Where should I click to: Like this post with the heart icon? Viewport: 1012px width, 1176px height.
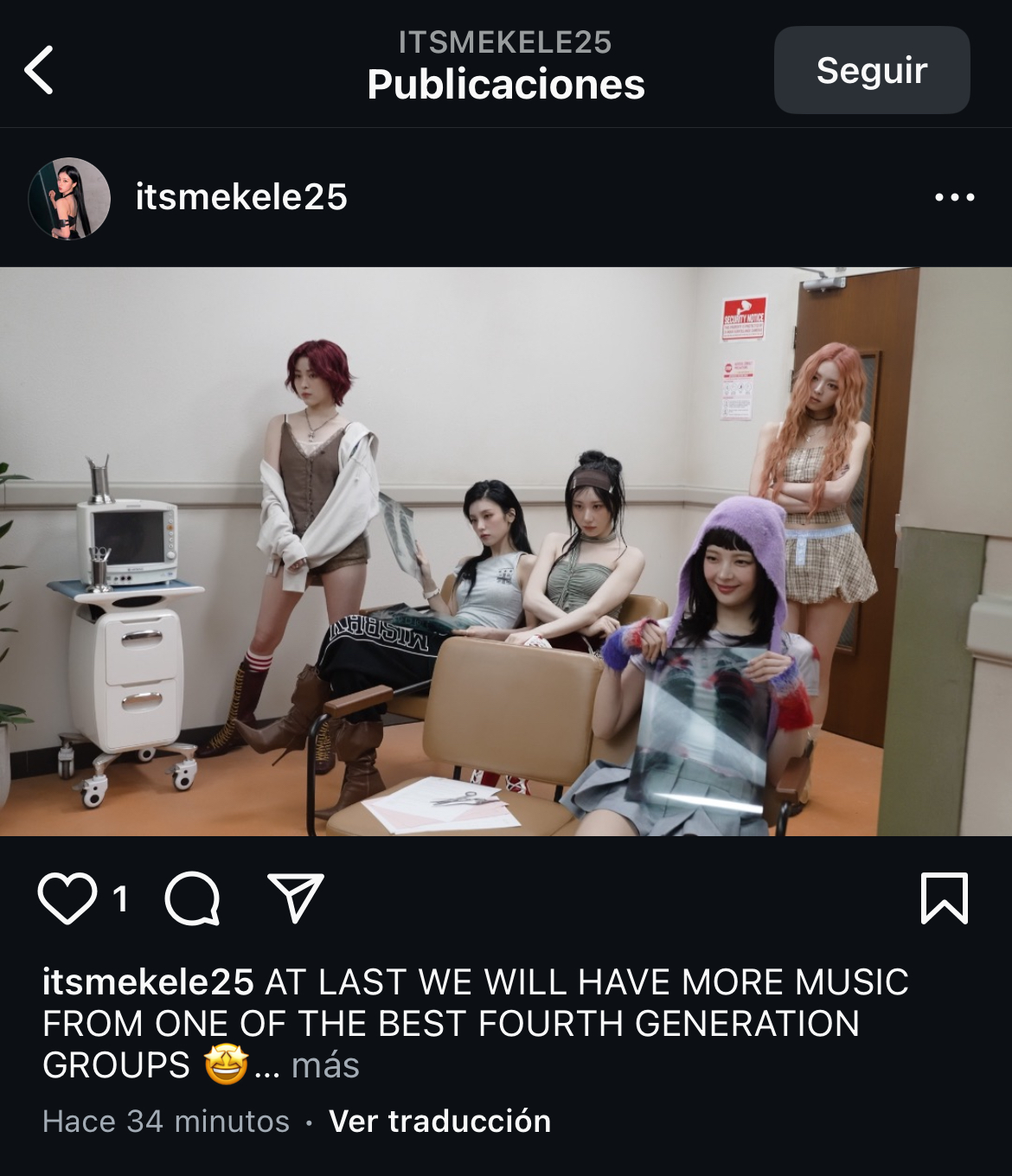(67, 898)
